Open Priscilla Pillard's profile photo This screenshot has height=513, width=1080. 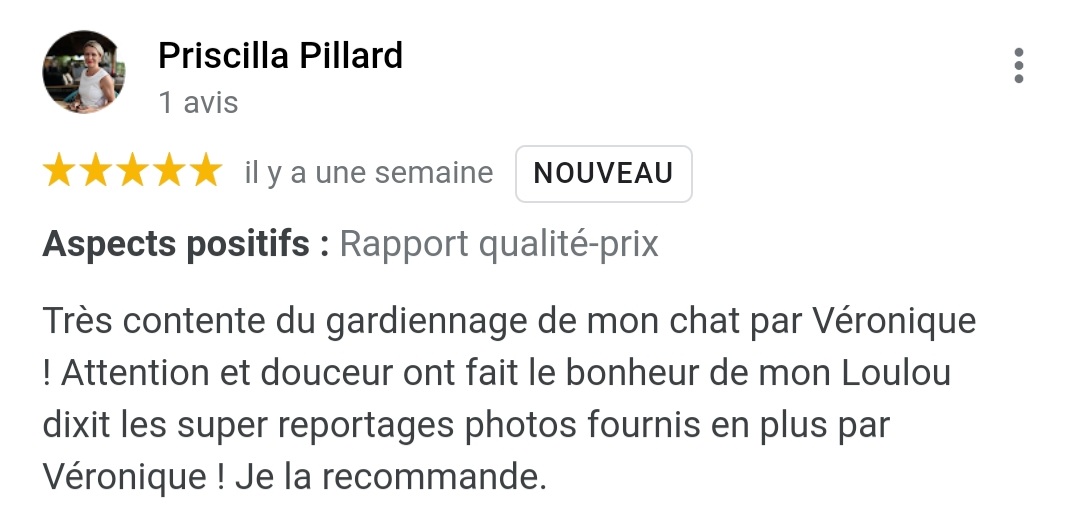83,72
